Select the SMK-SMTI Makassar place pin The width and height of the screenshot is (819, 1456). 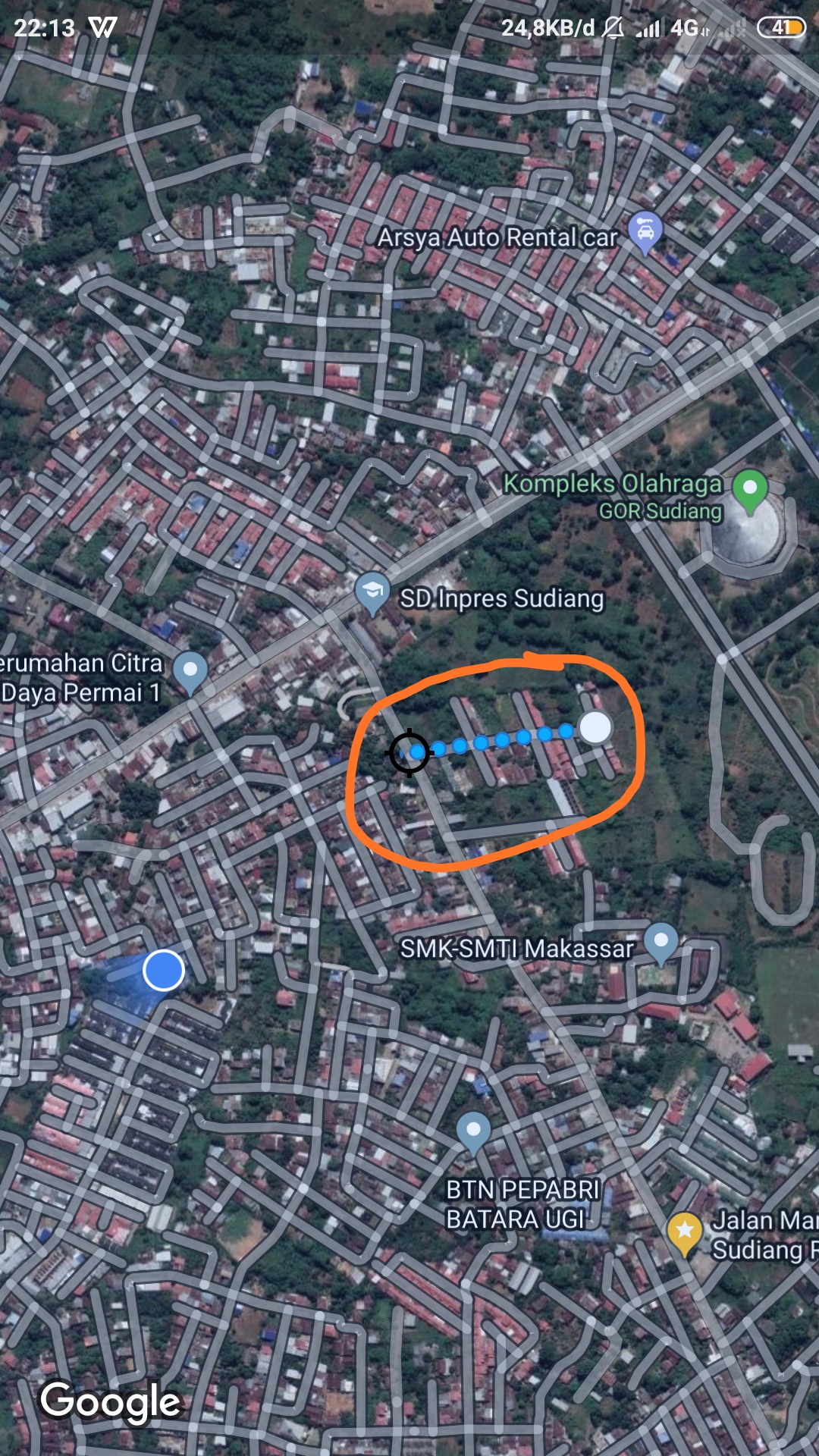(x=661, y=941)
